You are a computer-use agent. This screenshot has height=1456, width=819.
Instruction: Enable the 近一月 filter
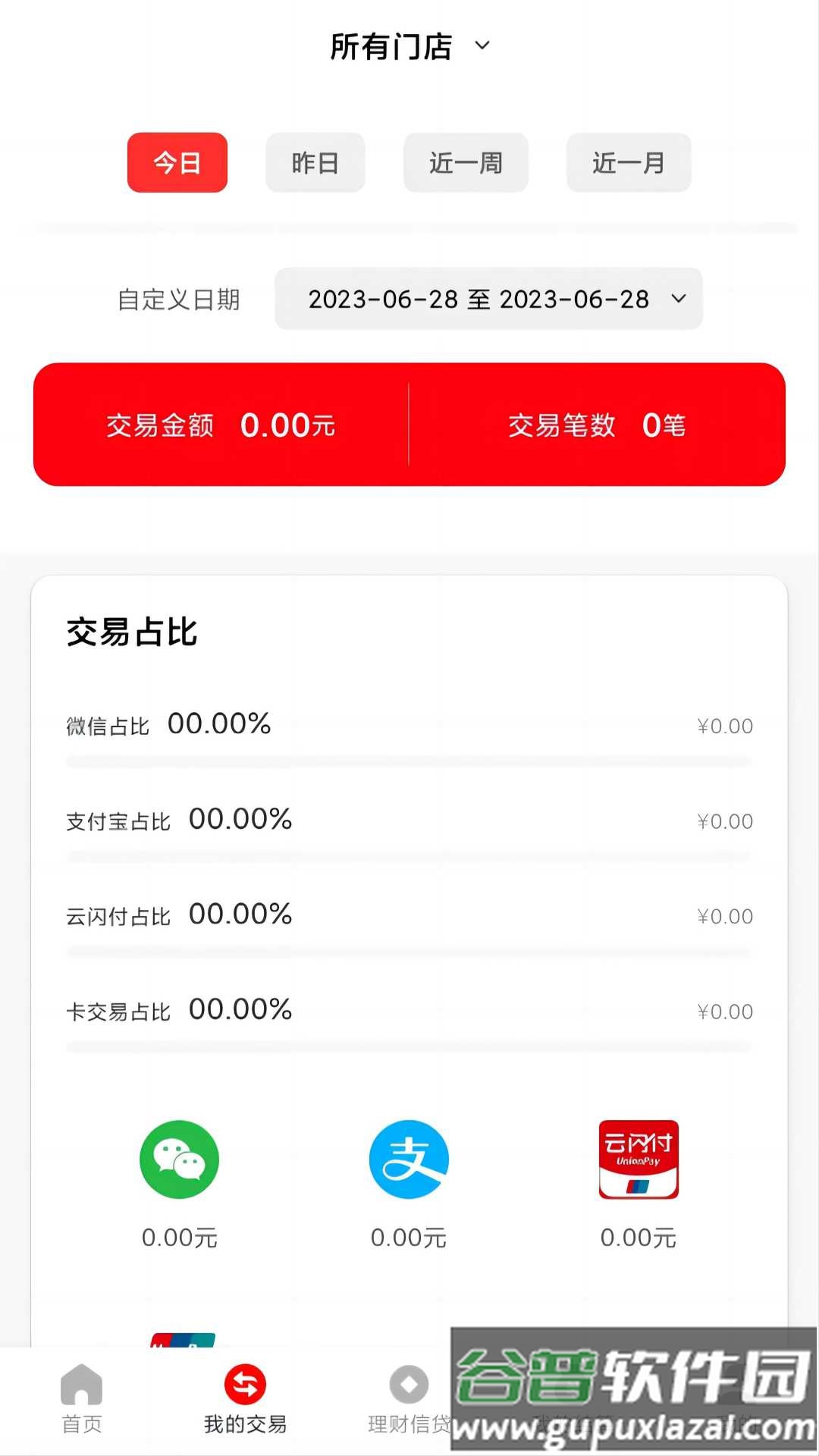click(629, 163)
